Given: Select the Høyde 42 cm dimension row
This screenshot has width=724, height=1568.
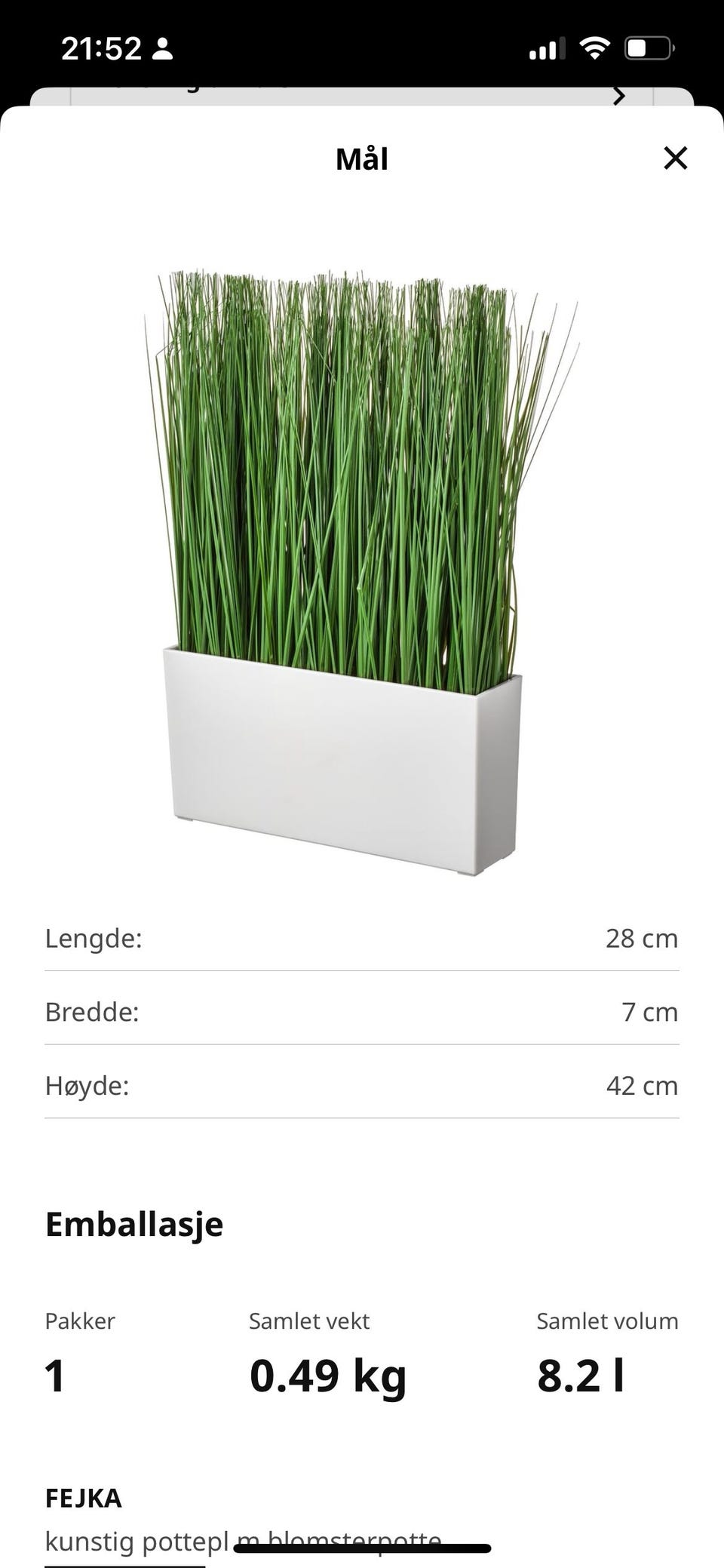Looking at the screenshot, I should [362, 1085].
